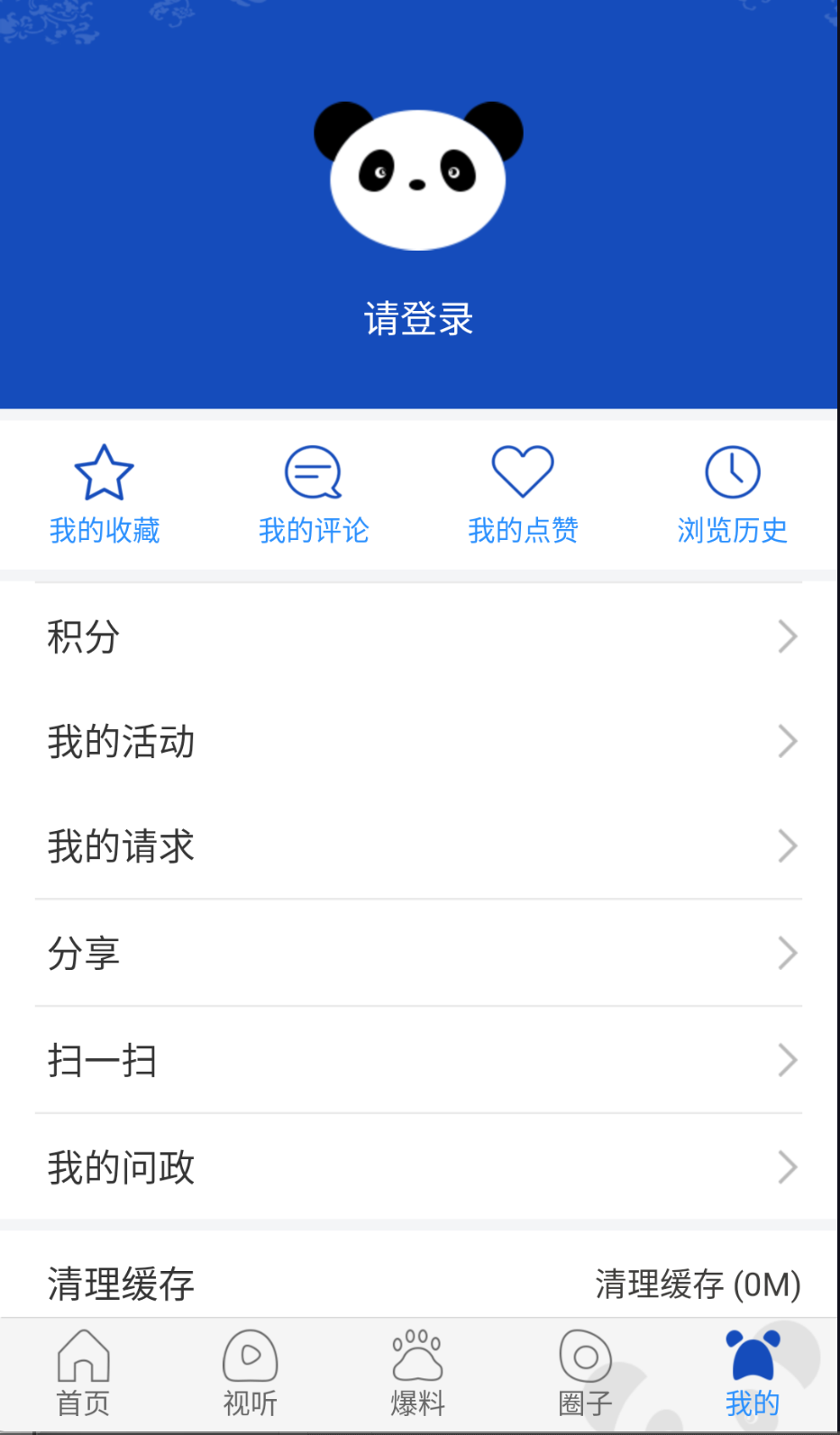840x1435 pixels.
Task: Go to the 爆料 tab
Action: tap(417, 1374)
